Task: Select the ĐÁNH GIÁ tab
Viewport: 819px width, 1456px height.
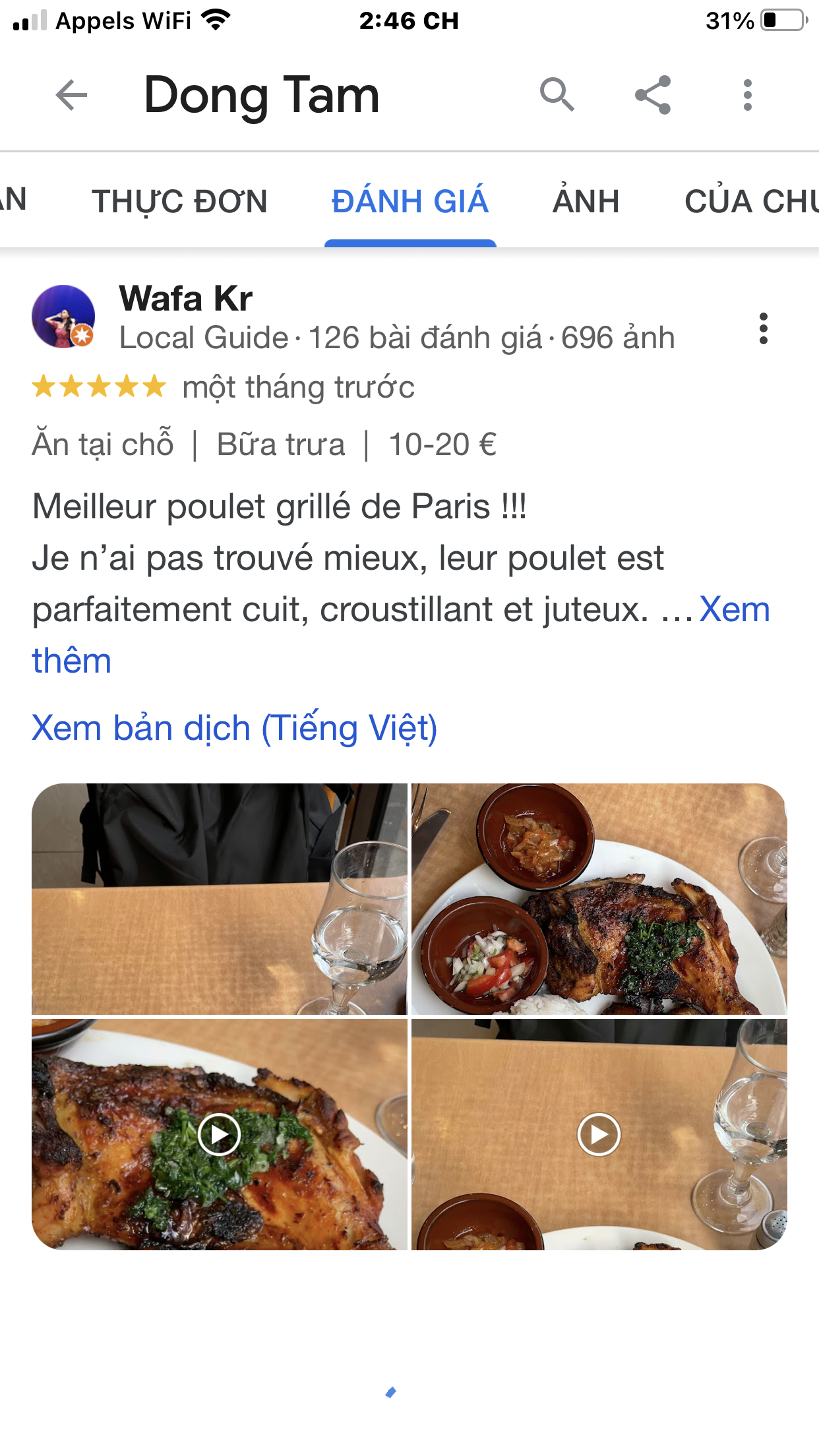Action: [409, 201]
